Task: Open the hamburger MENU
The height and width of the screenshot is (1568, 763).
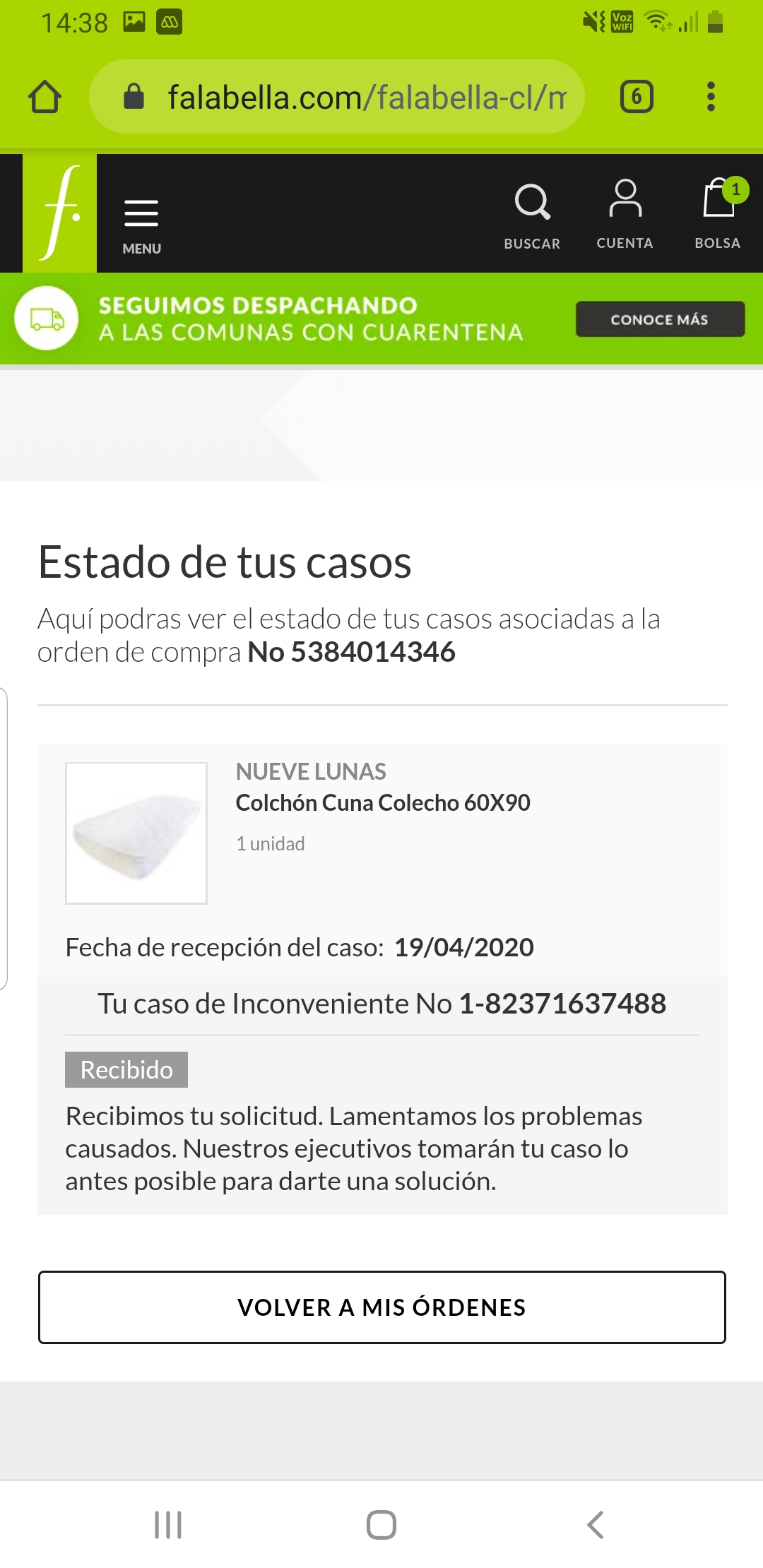Action: pyautogui.click(x=141, y=219)
